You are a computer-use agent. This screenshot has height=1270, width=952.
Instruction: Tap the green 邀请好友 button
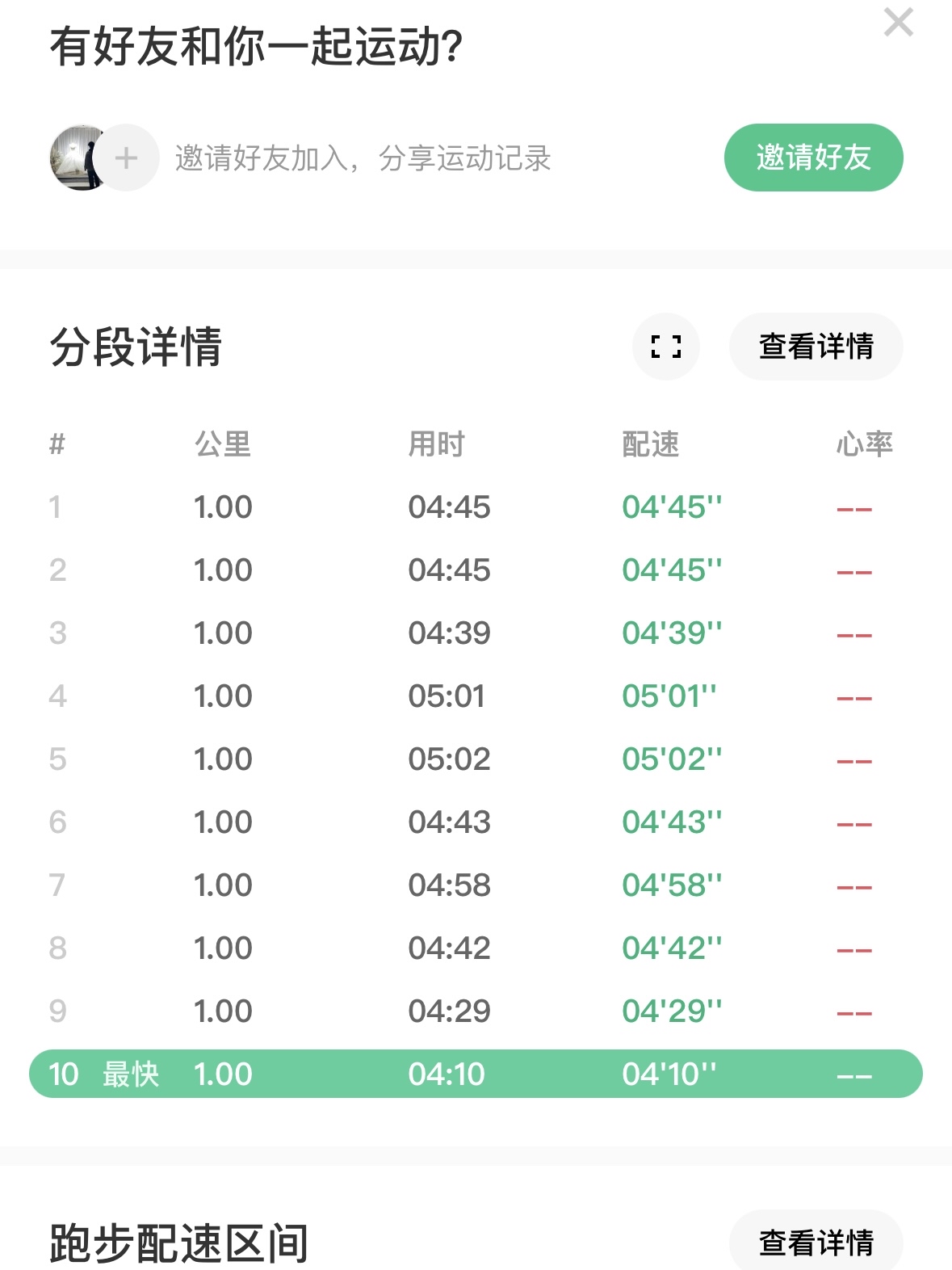(813, 158)
